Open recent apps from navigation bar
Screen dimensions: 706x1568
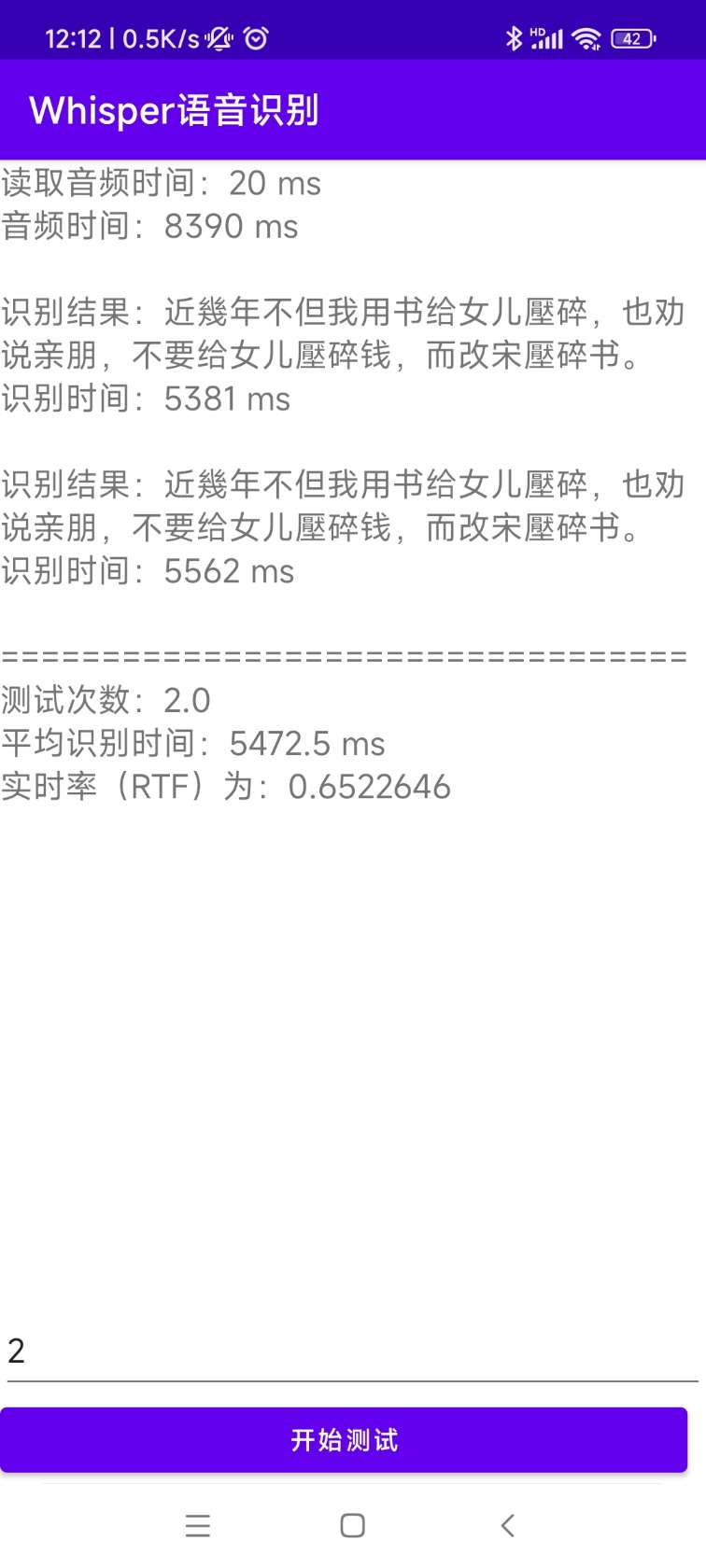point(198,1526)
